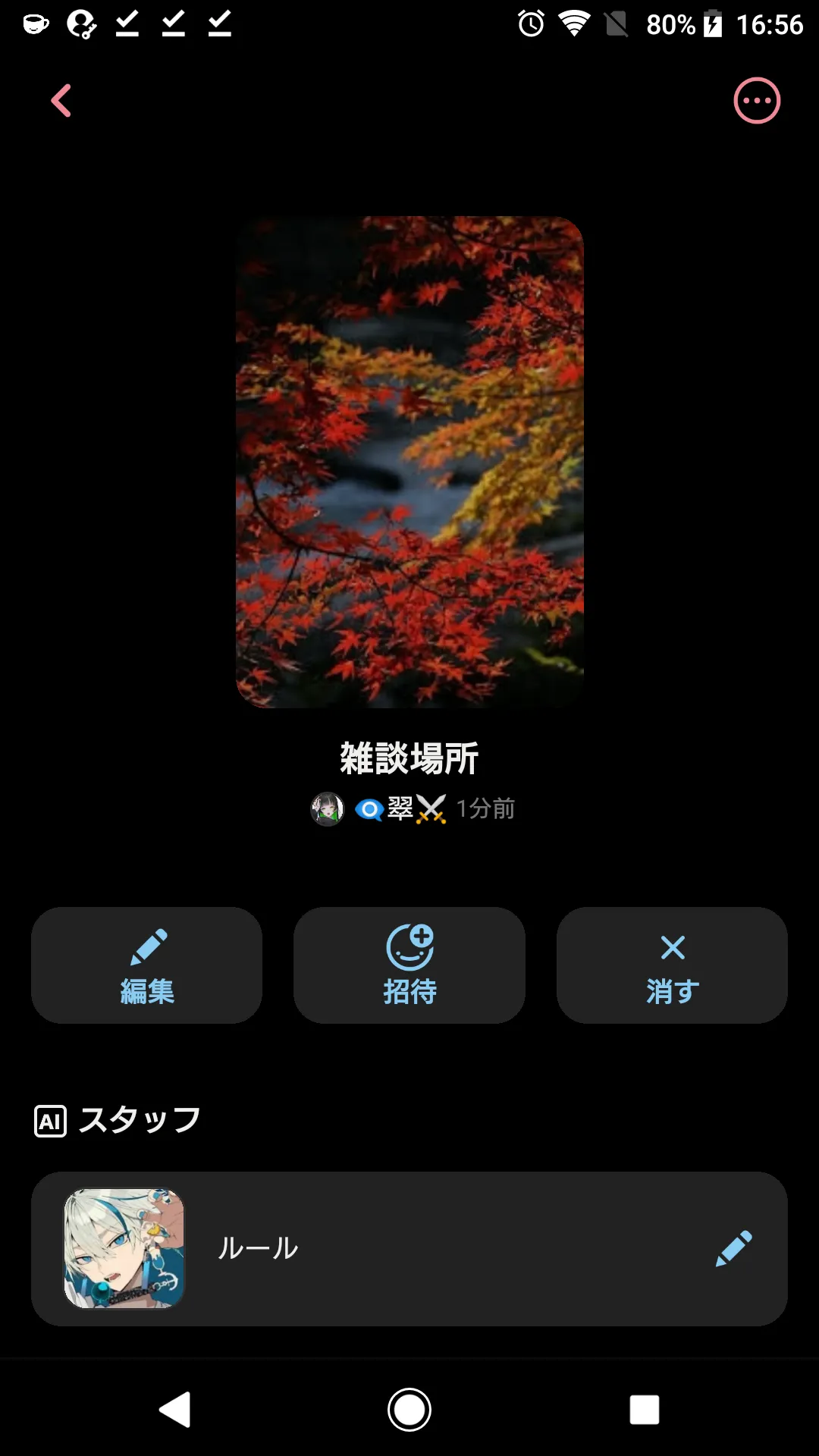The image size is (819, 1456).
Task: Open the three-dot options menu
Action: tap(756, 100)
